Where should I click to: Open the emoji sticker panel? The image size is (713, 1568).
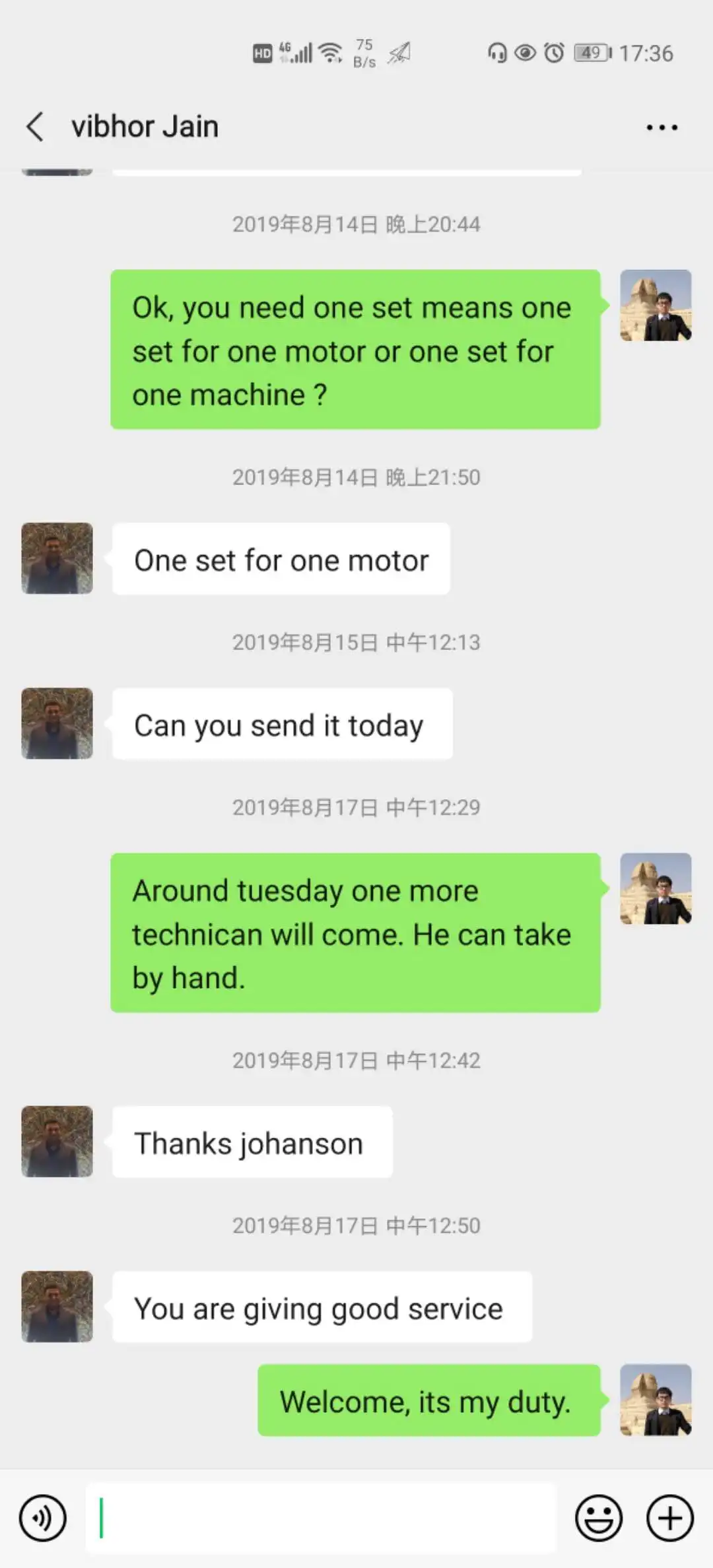point(599,1518)
